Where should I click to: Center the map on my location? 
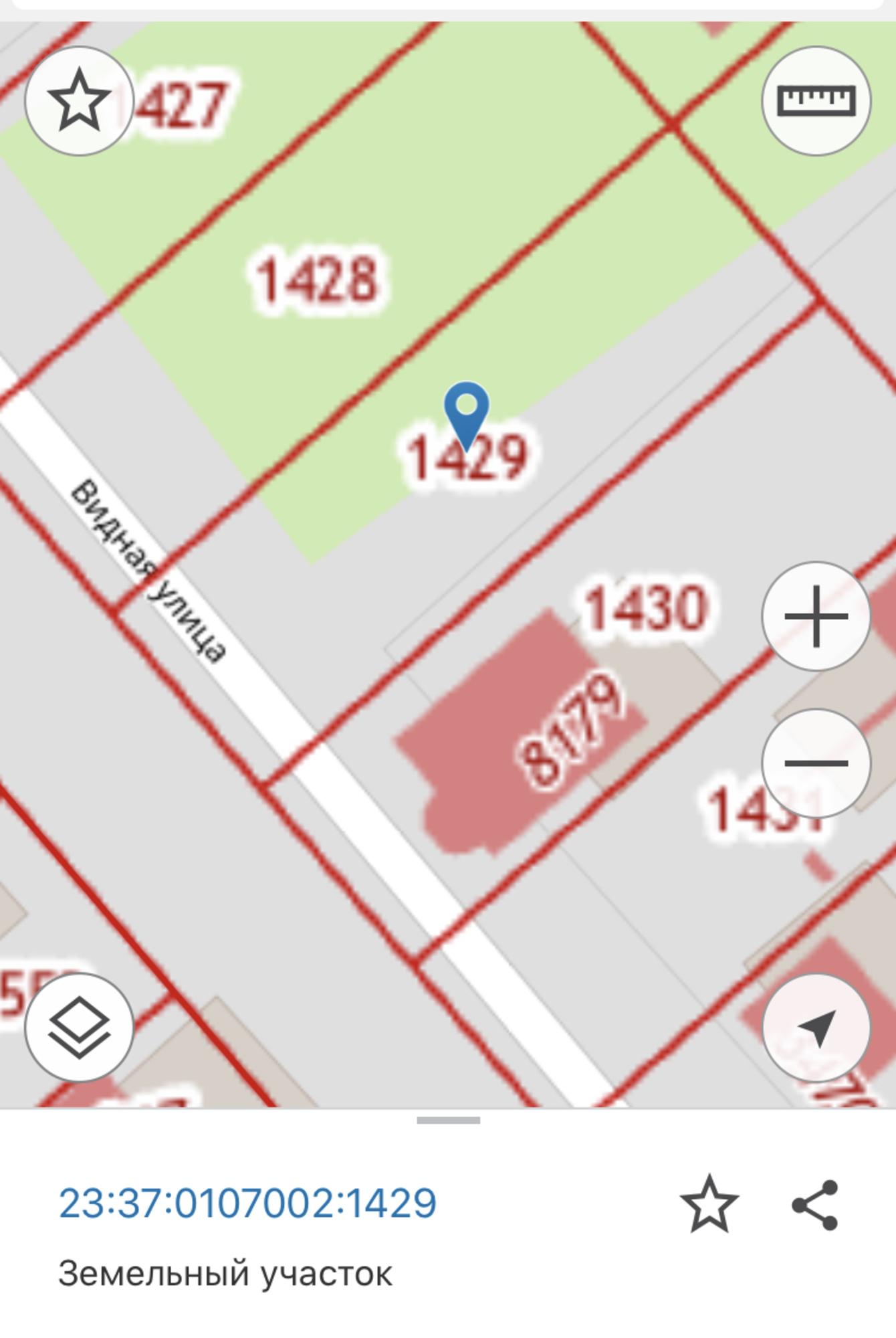click(x=816, y=1028)
